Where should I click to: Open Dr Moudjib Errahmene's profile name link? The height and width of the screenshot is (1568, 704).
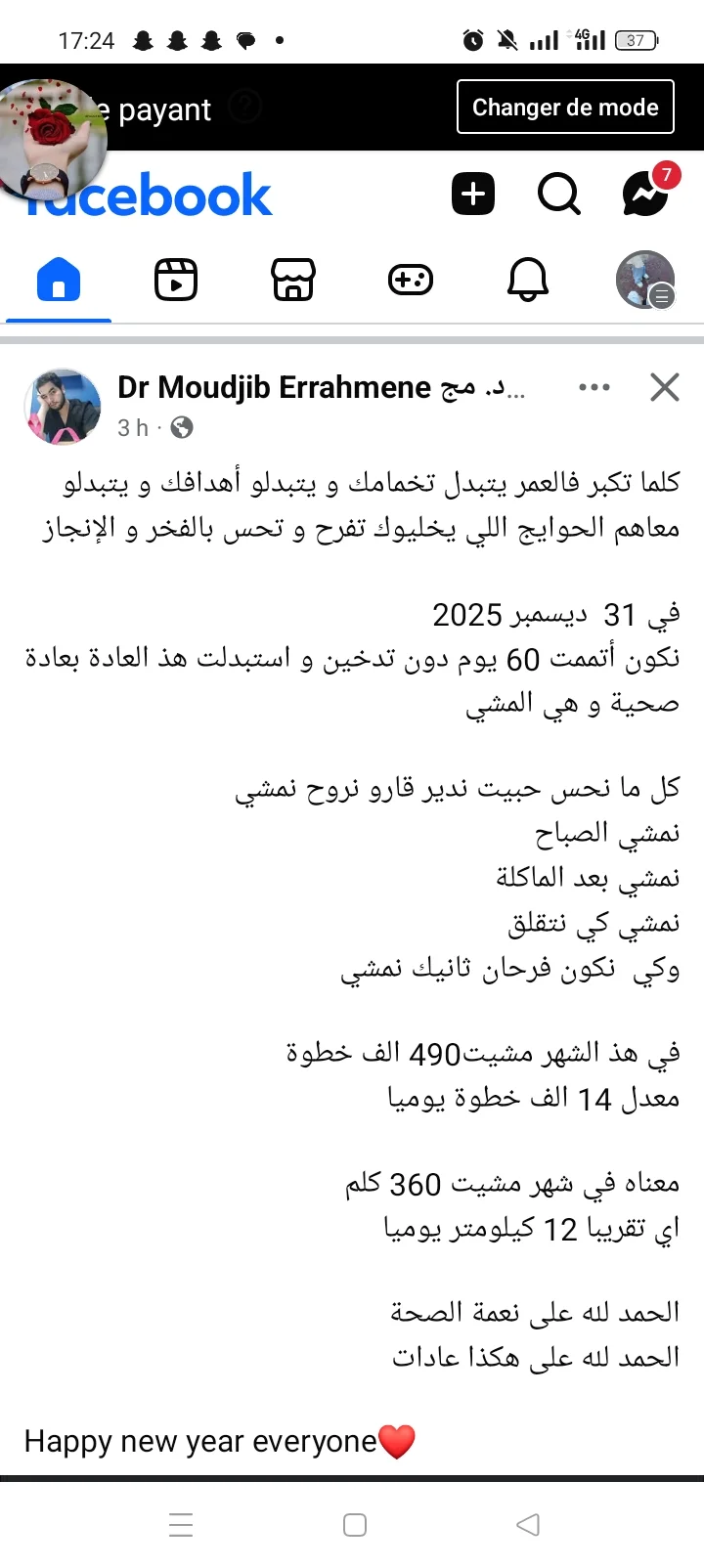274,388
